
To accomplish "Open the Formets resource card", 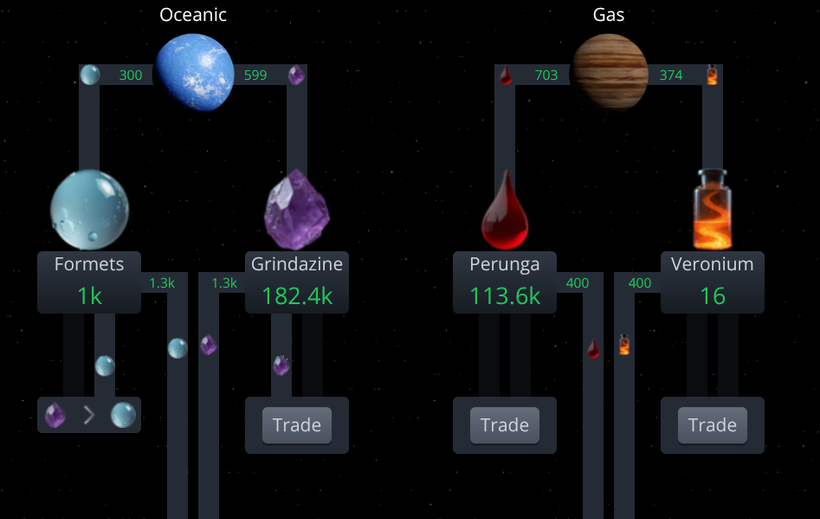I will point(89,283).
